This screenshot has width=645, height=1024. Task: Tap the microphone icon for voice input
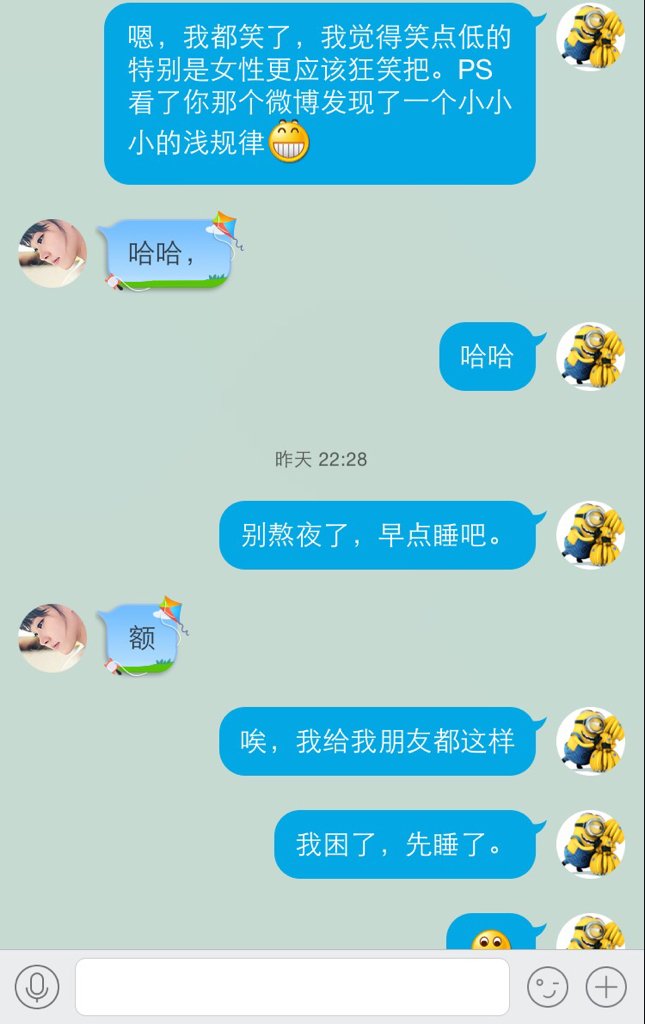pos(37,987)
